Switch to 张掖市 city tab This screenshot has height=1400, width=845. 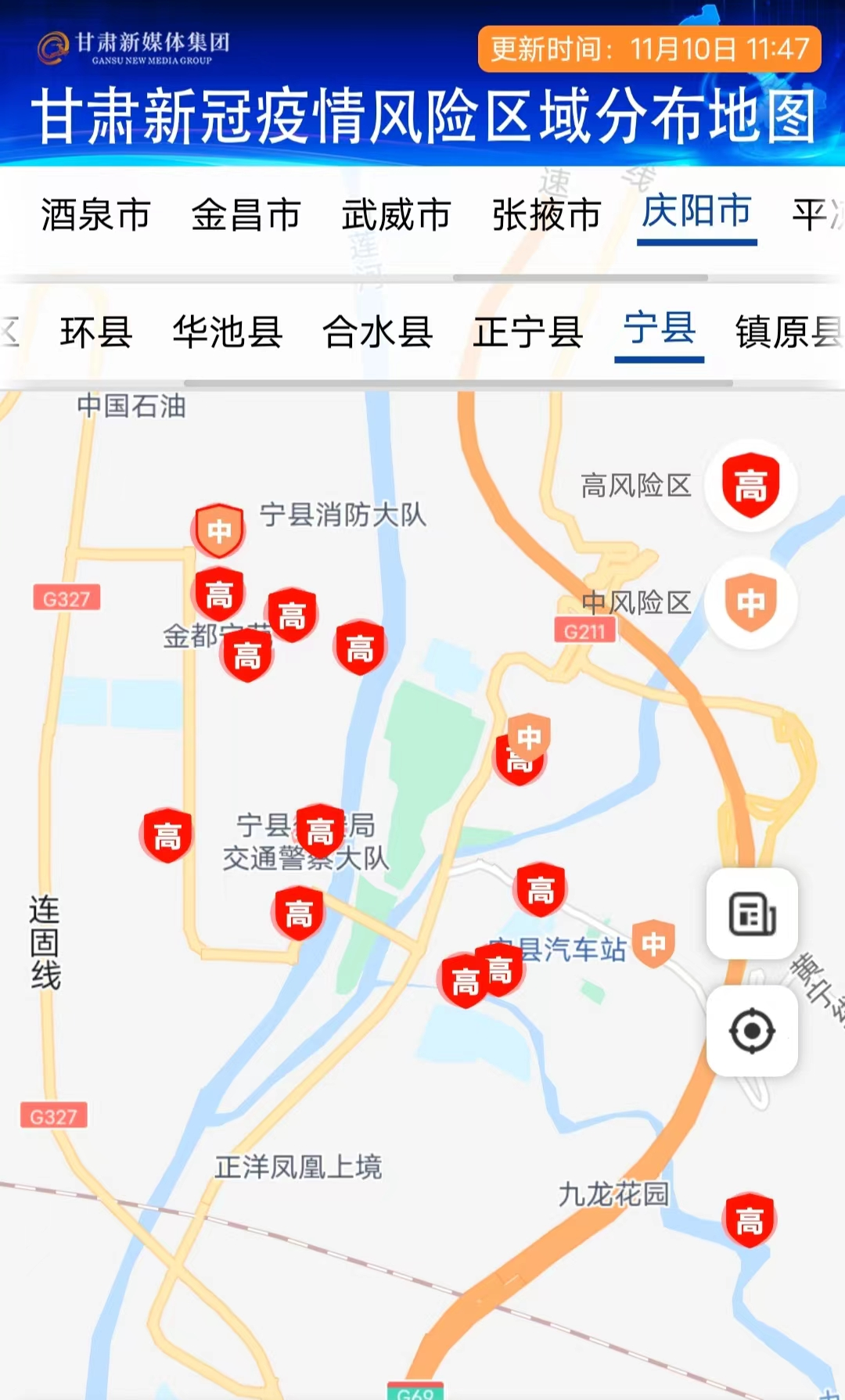[546, 214]
